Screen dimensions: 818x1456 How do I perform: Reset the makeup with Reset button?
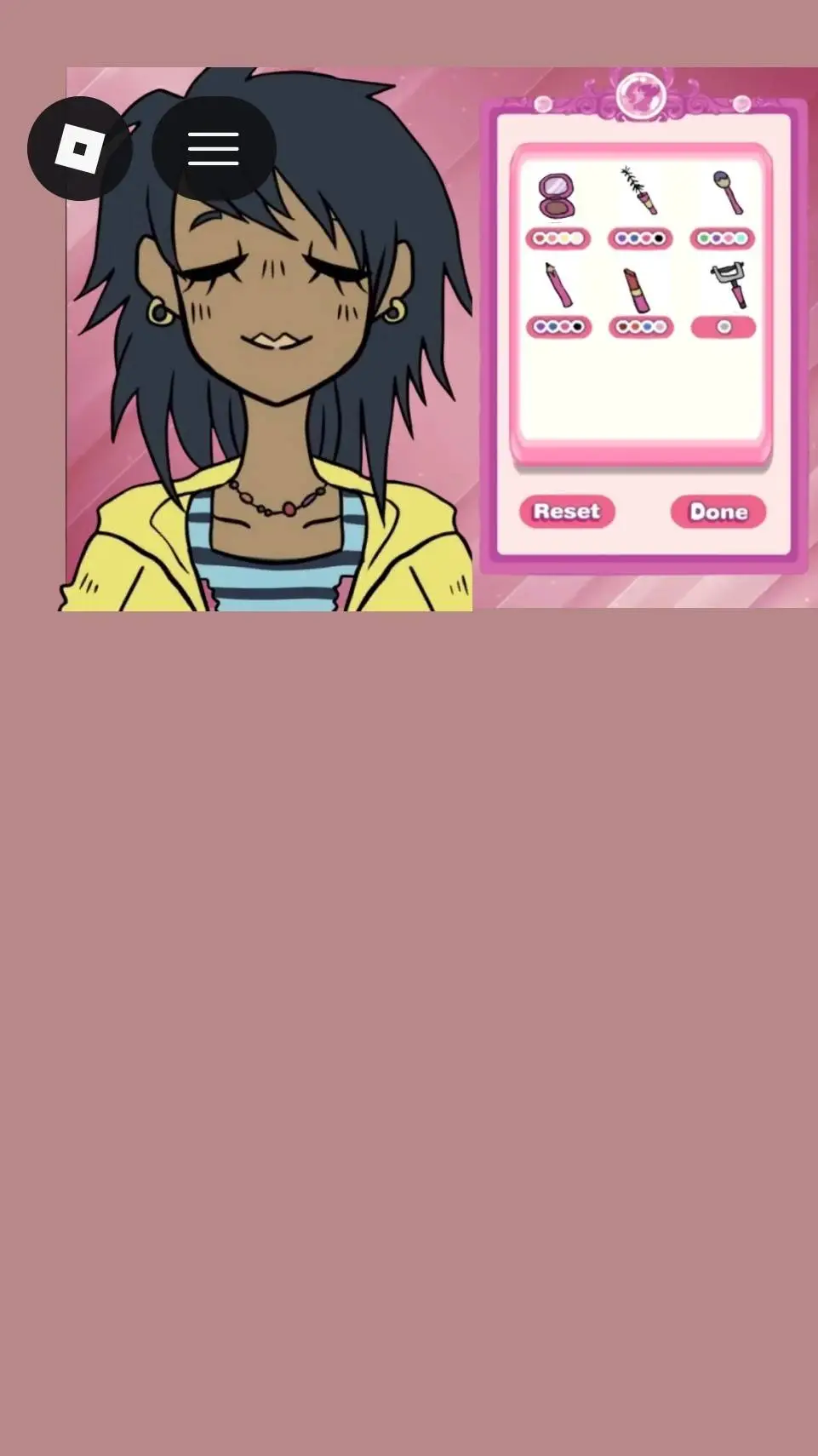(568, 512)
